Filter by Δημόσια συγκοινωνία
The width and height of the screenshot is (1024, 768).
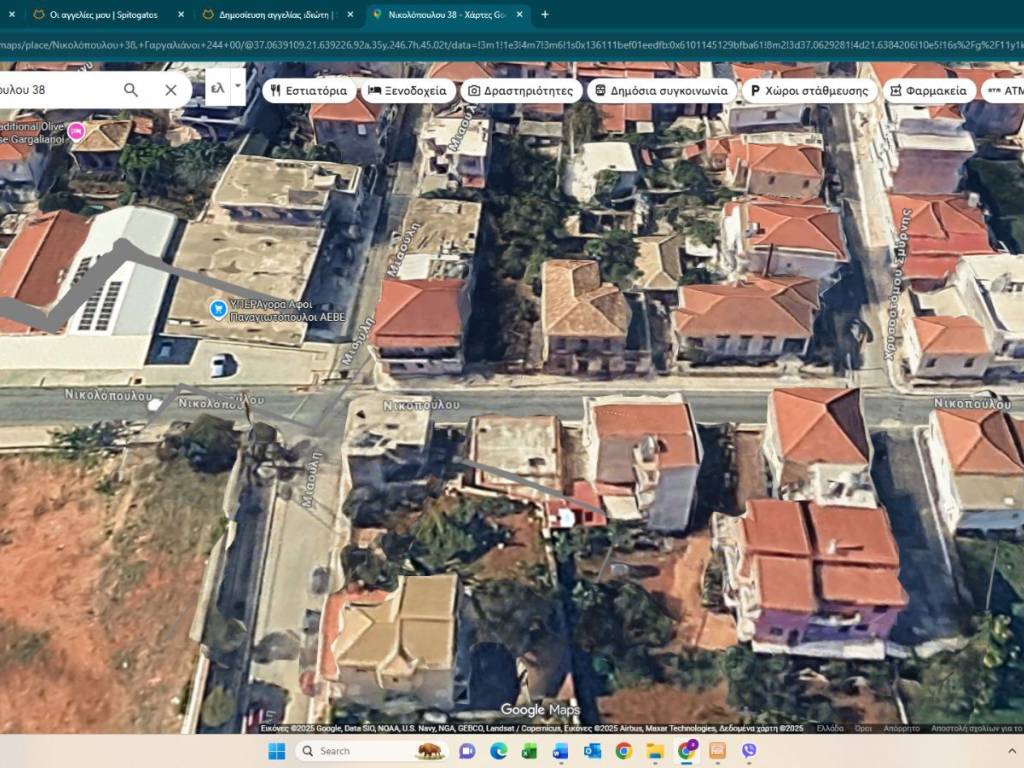[x=660, y=90]
